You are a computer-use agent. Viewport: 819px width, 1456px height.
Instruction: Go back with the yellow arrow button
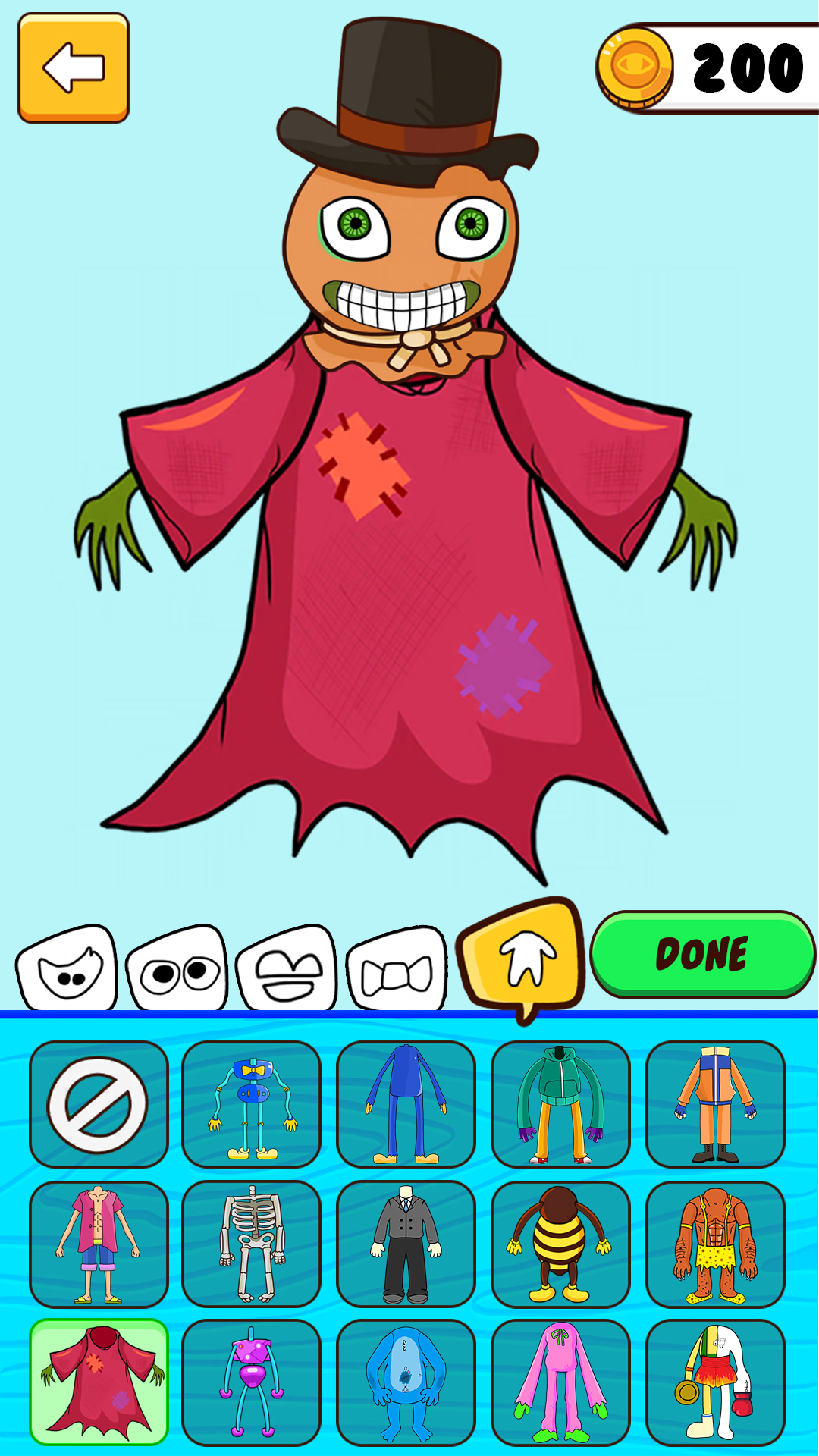(74, 67)
